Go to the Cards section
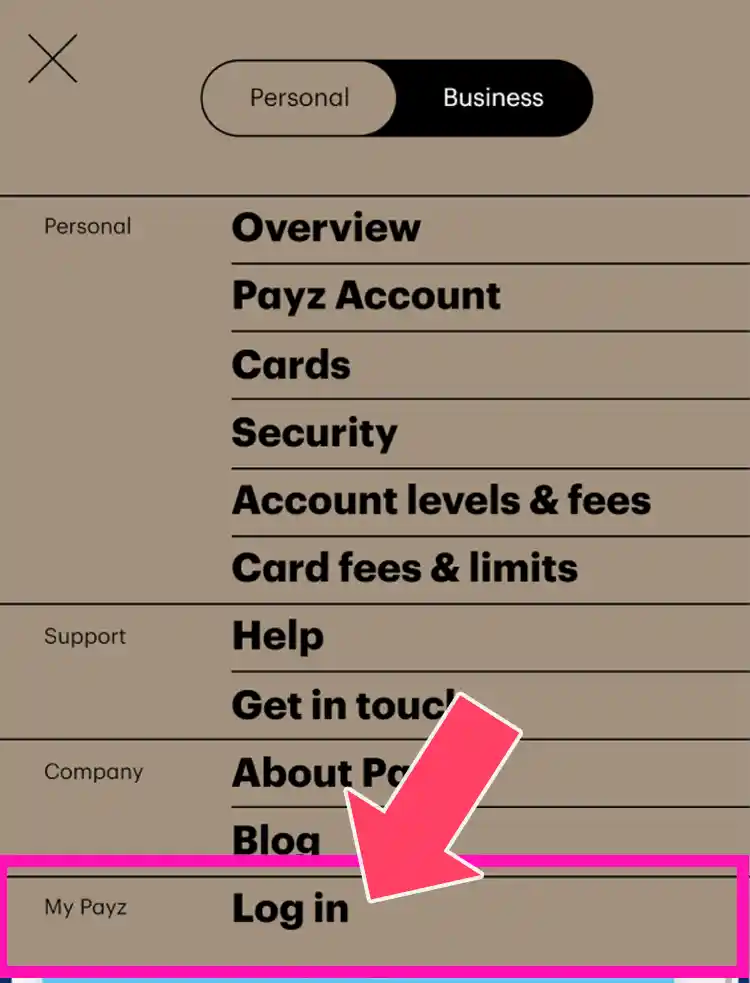Screen dimensions: 750x983 coord(291,364)
